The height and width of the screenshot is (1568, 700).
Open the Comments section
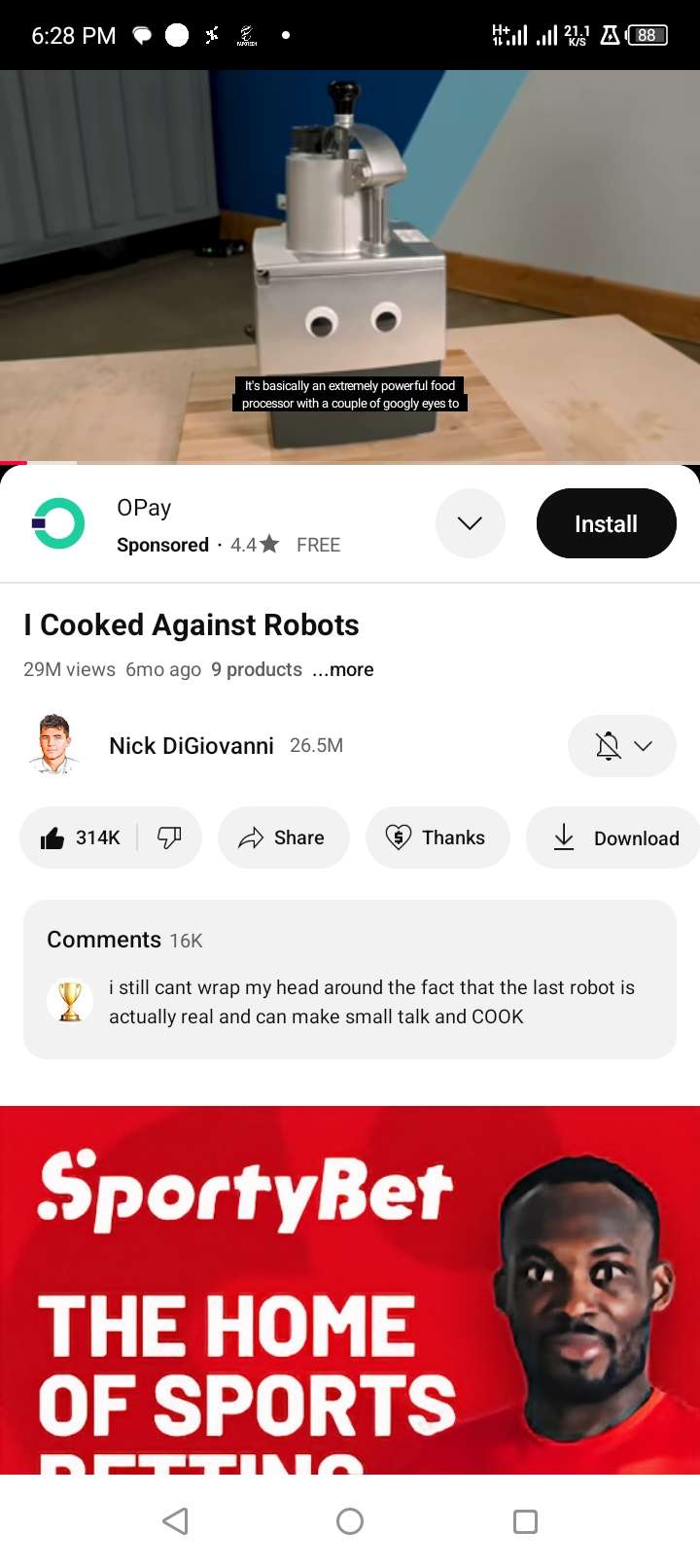pyautogui.click(x=349, y=979)
